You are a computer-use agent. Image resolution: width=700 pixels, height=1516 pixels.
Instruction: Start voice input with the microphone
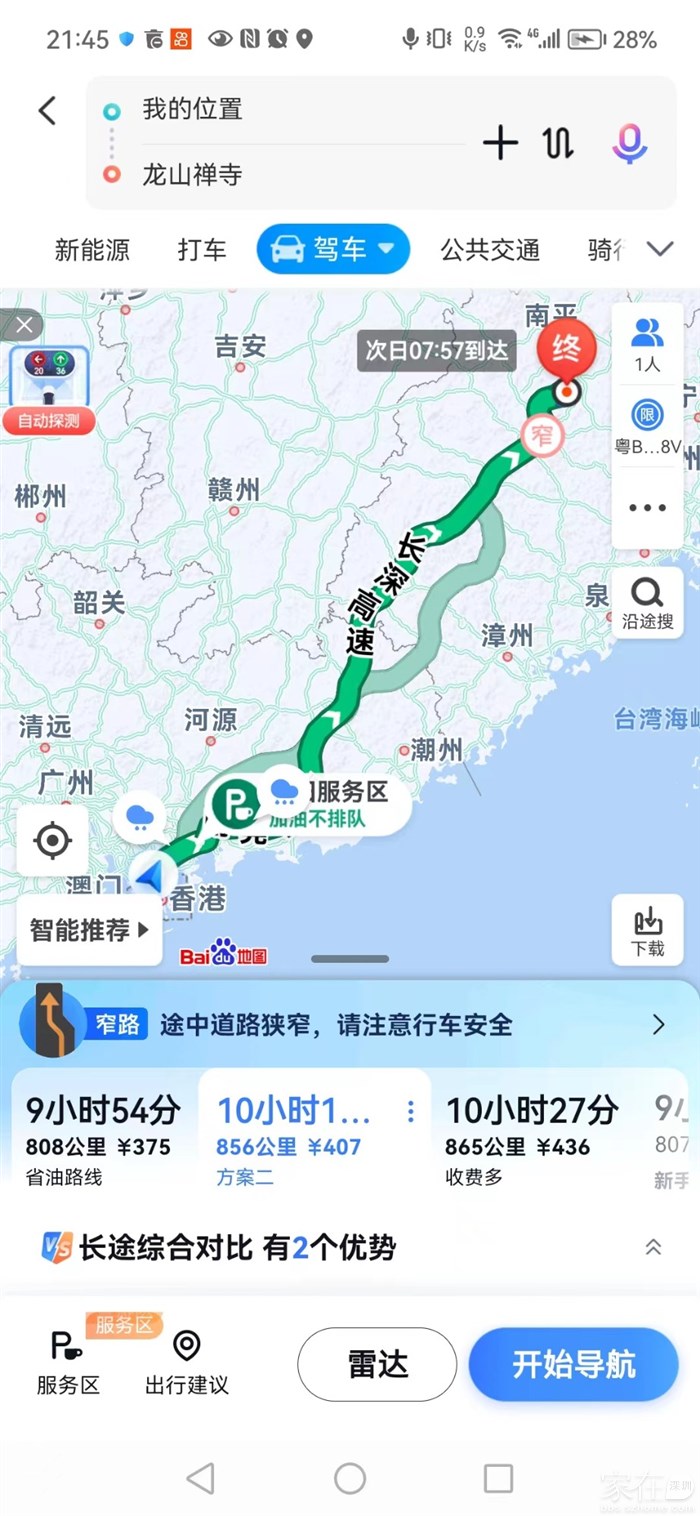629,143
